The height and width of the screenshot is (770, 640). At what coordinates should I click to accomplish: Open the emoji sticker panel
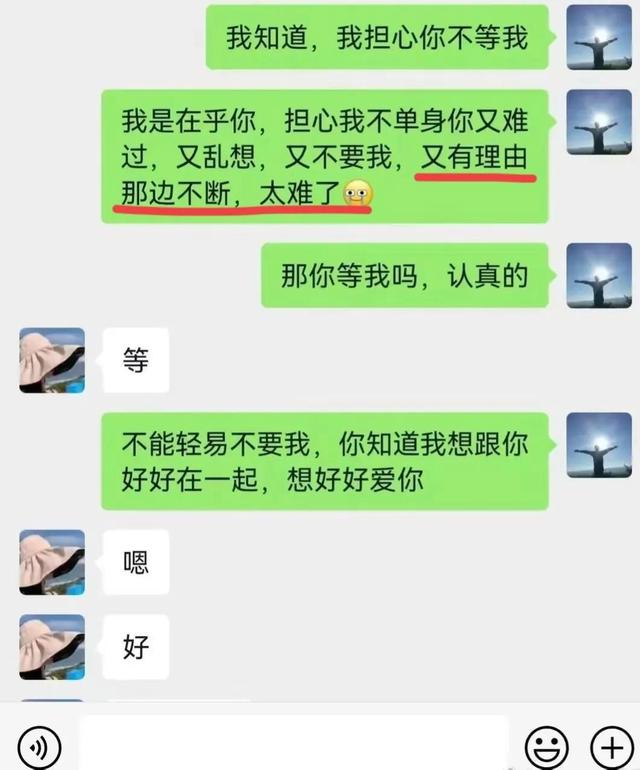(546, 746)
